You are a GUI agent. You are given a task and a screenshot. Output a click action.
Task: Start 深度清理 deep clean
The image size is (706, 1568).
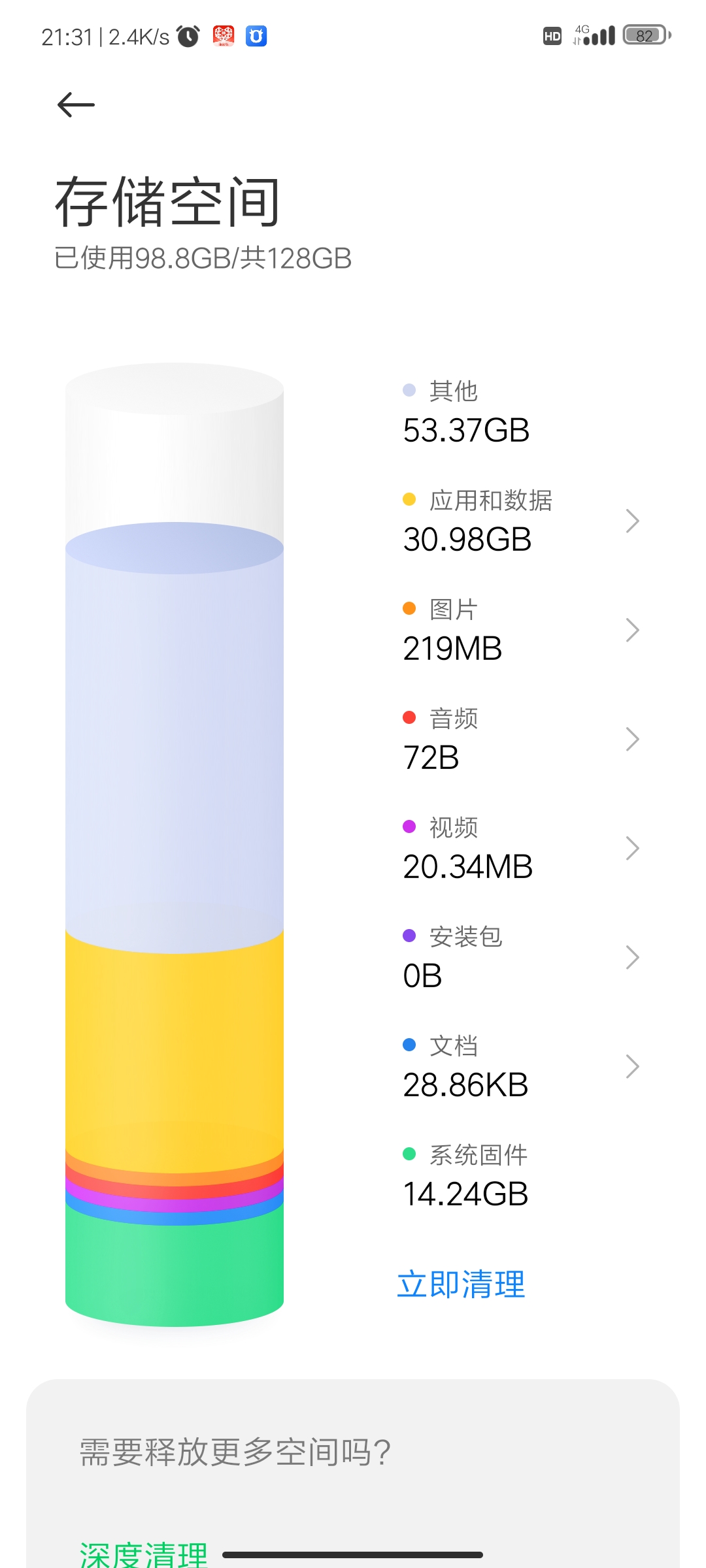(x=143, y=1554)
